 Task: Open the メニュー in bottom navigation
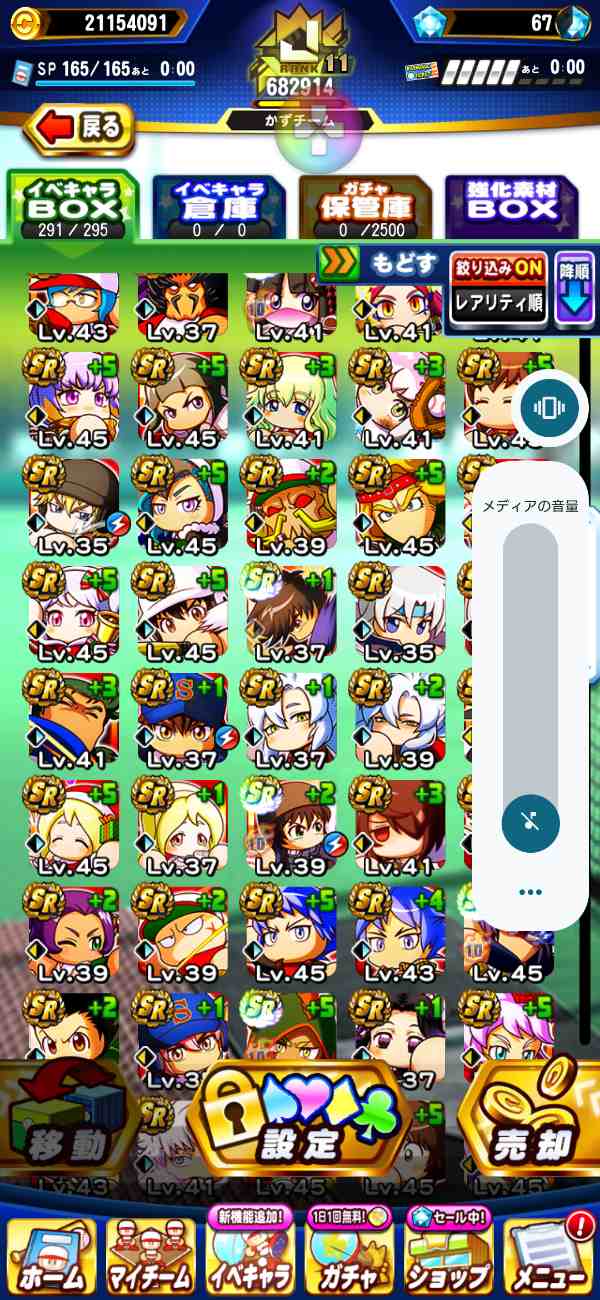tap(546, 1257)
